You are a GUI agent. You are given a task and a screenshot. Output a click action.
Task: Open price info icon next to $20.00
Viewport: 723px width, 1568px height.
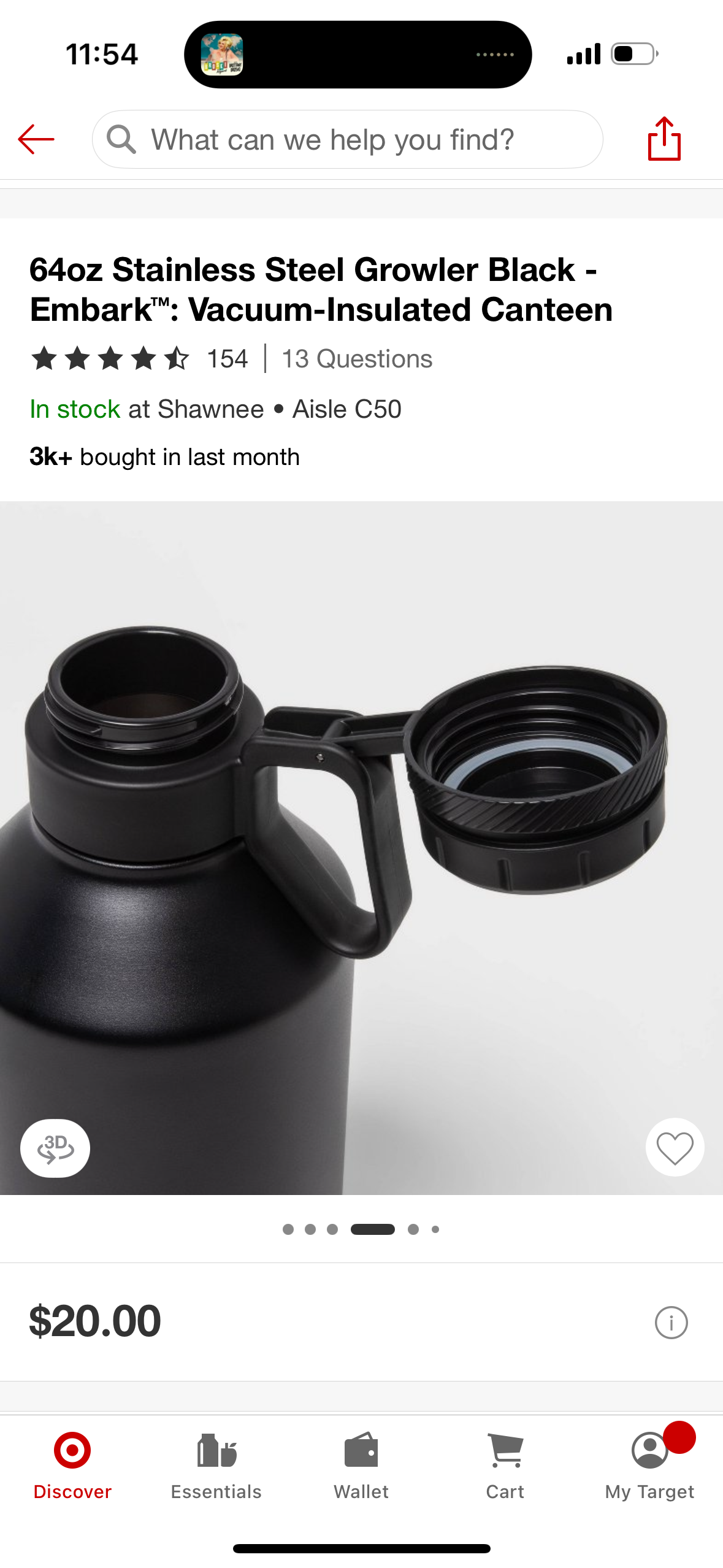671,1322
